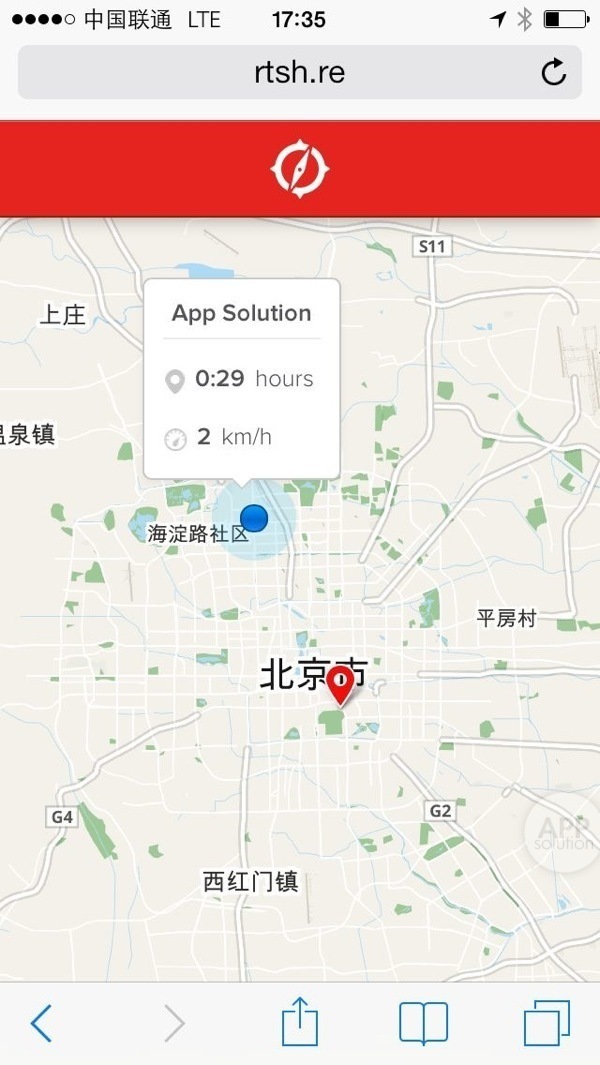Go back to the previous page
This screenshot has height=1065, width=600.
click(x=41, y=1023)
